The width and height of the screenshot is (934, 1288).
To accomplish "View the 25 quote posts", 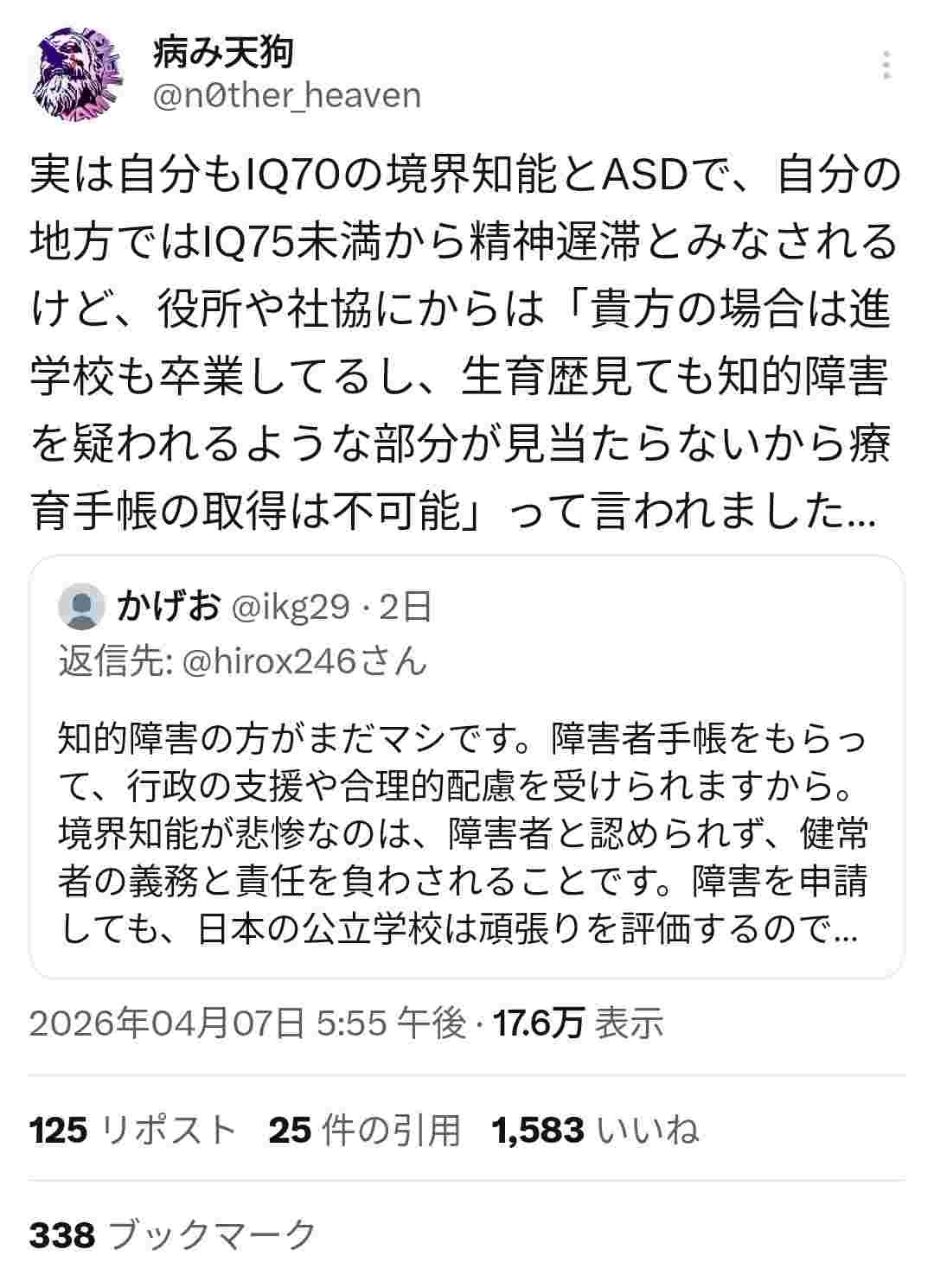I will pyautogui.click(x=364, y=1130).
